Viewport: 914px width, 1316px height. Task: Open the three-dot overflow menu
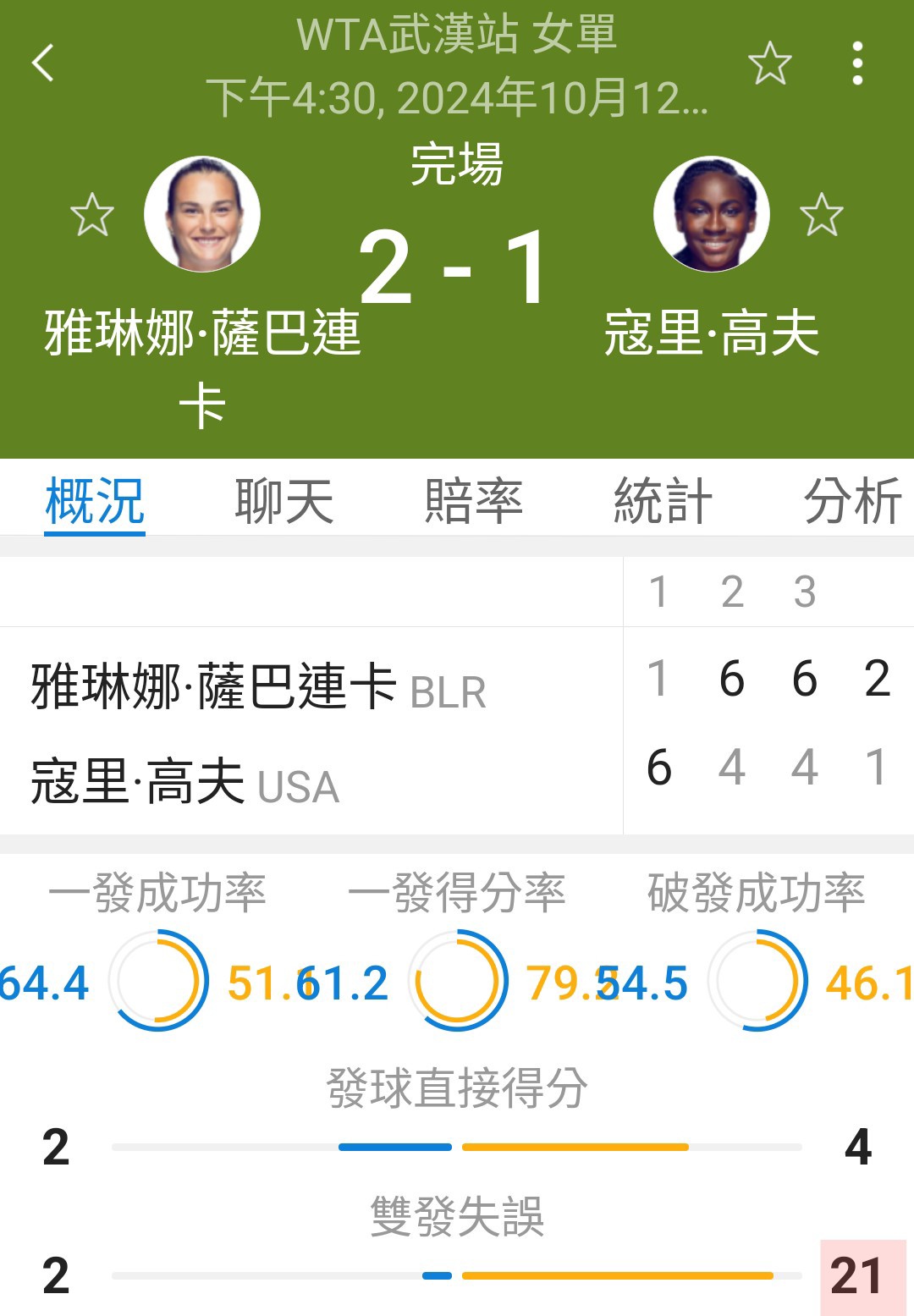(x=857, y=63)
